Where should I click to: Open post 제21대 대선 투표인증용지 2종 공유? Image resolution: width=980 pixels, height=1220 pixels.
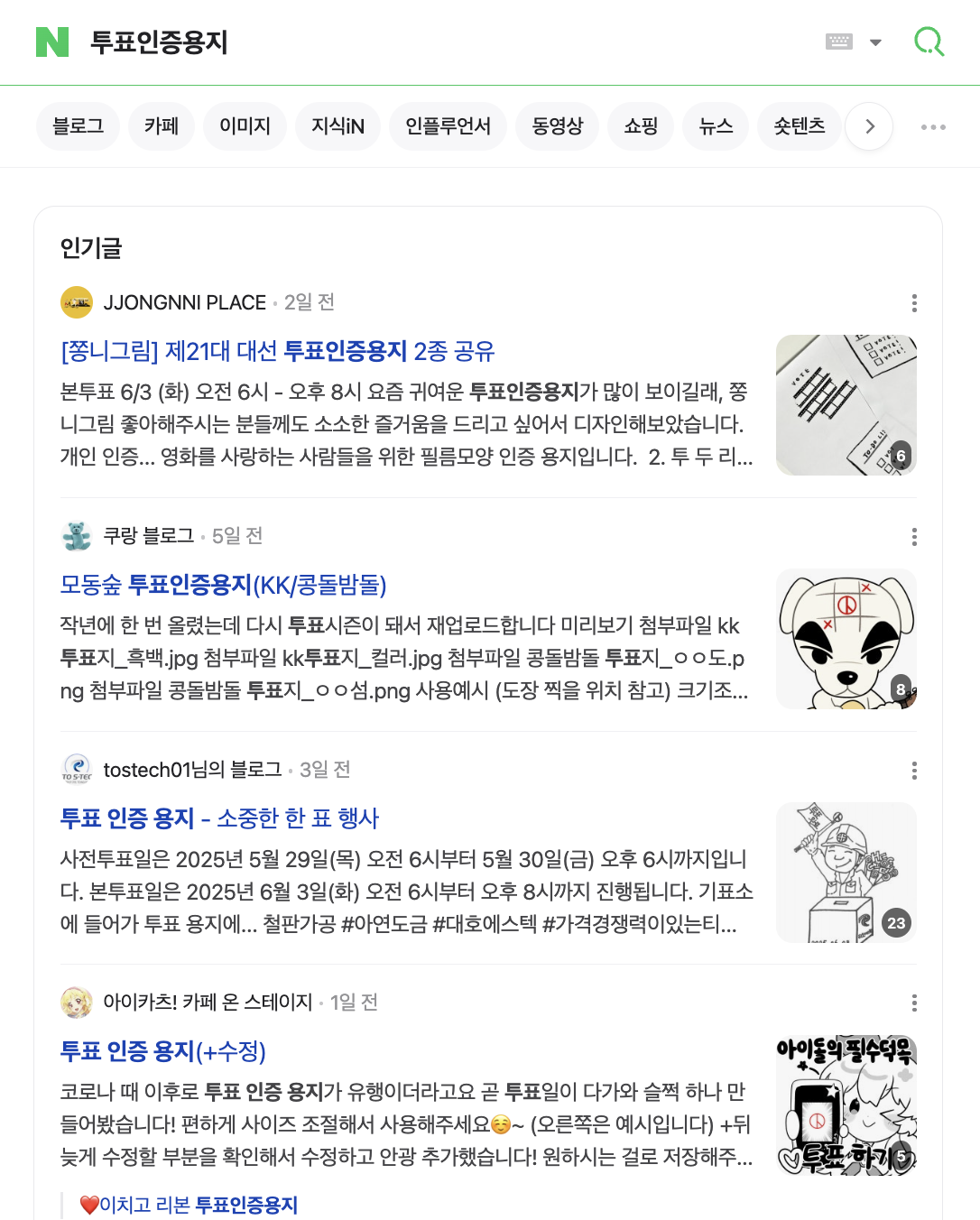278,351
